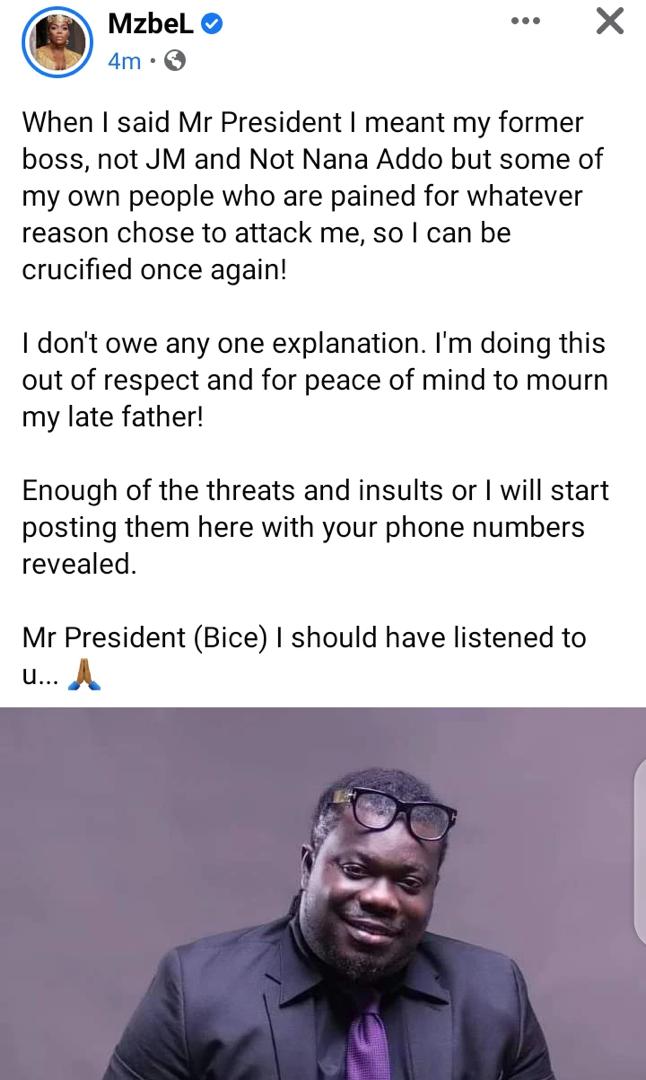
Task: Dismiss this post with the X
Action: 609,21
